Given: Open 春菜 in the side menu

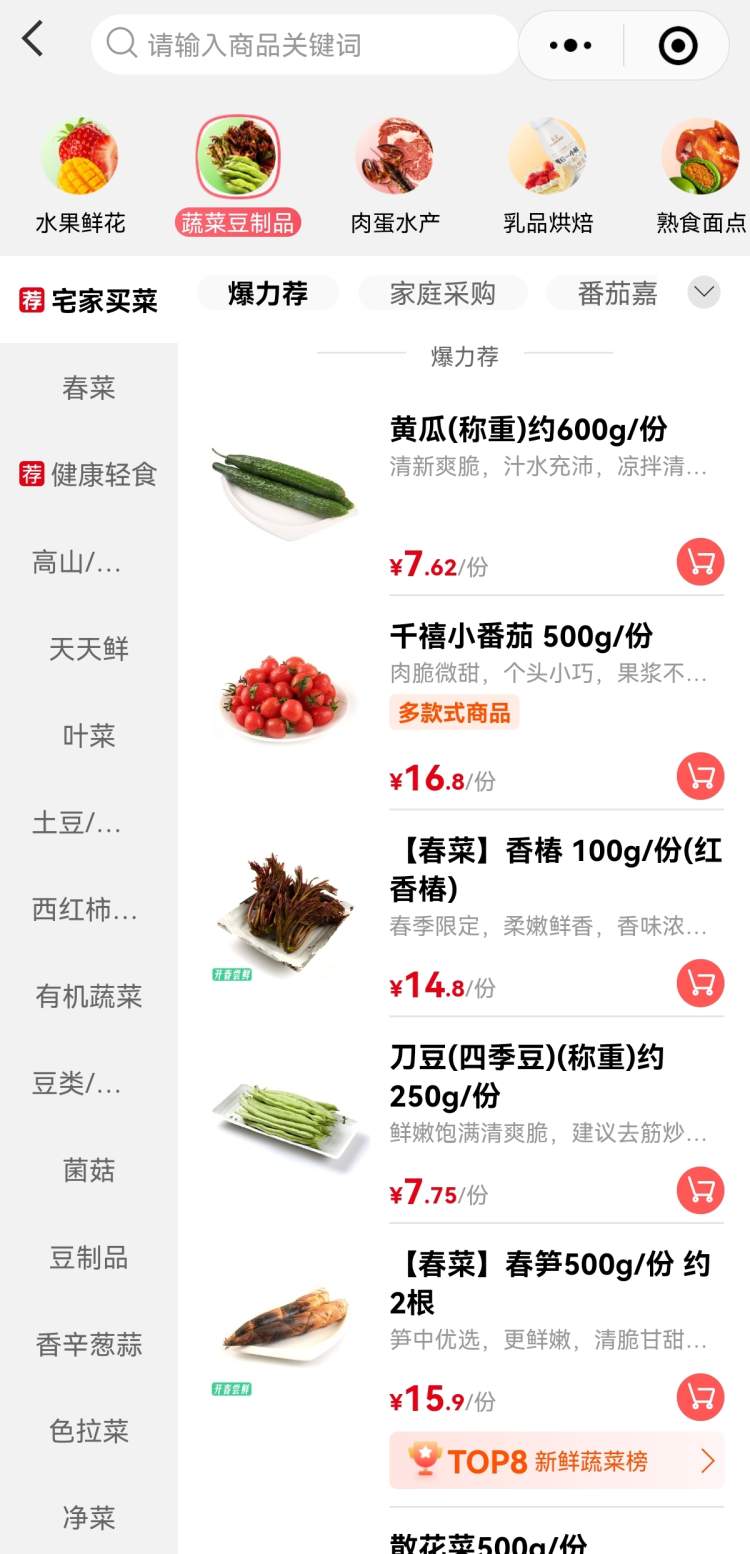Looking at the screenshot, I should [x=89, y=388].
